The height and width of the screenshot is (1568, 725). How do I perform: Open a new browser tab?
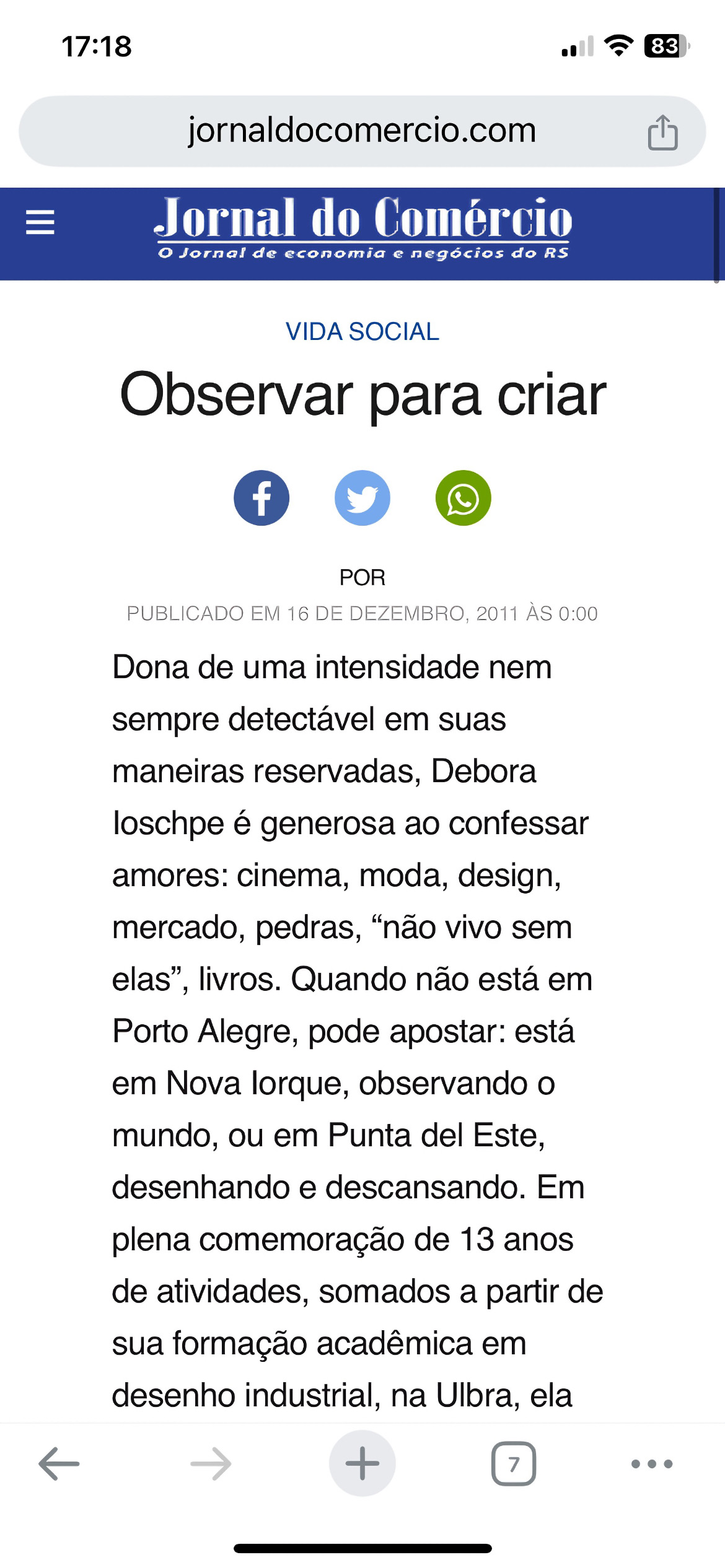(x=362, y=1464)
